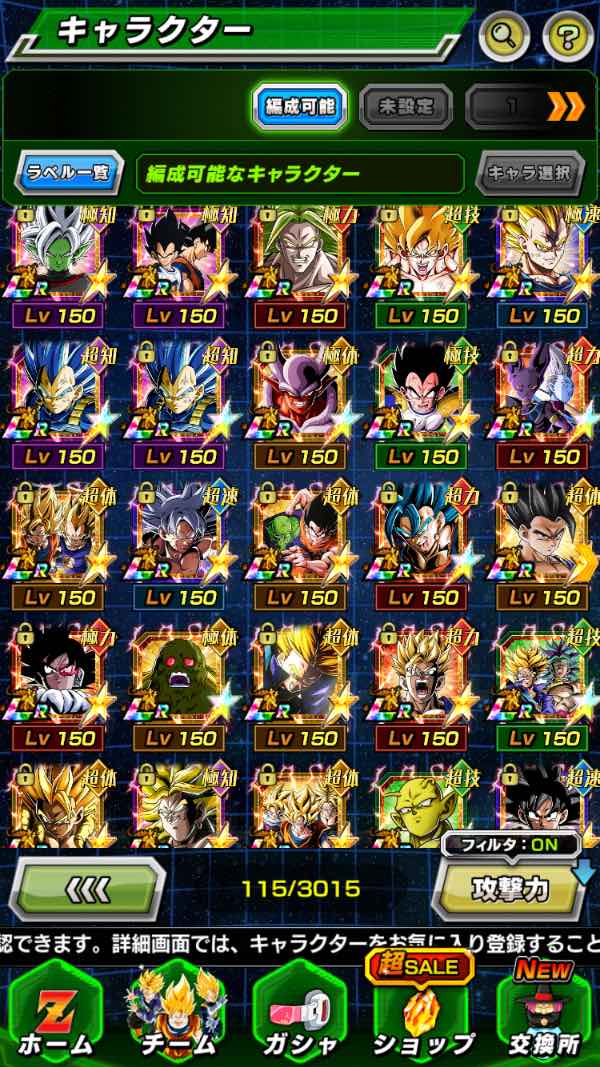
Task: Open the ガシャ tab
Action: 299,1012
